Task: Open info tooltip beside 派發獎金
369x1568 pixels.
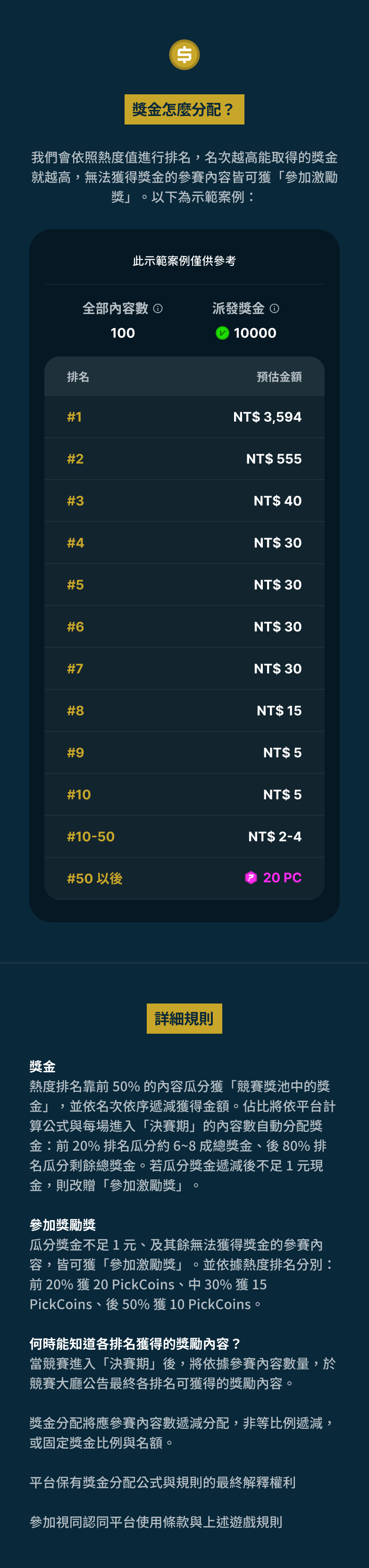Action: (x=274, y=308)
